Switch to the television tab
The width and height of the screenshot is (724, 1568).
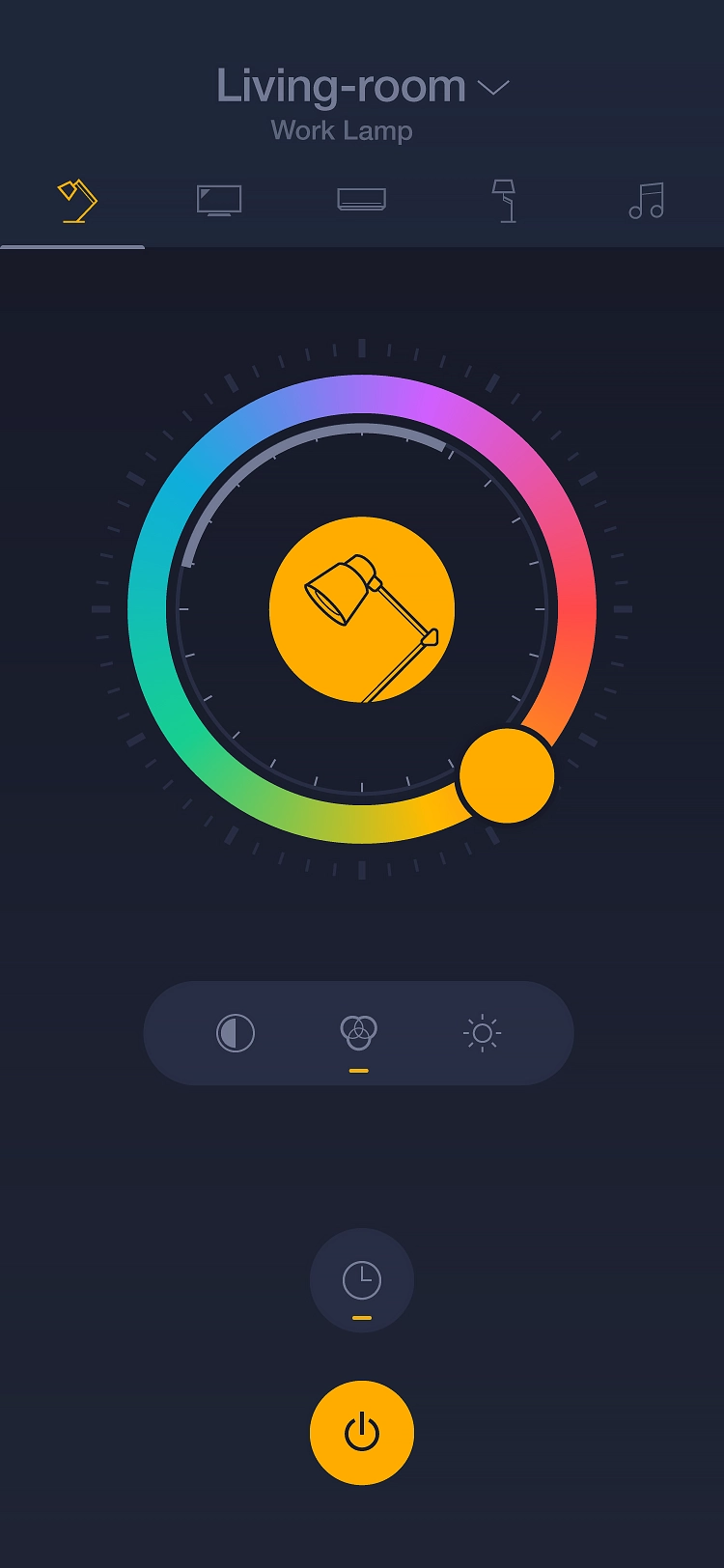217,198
